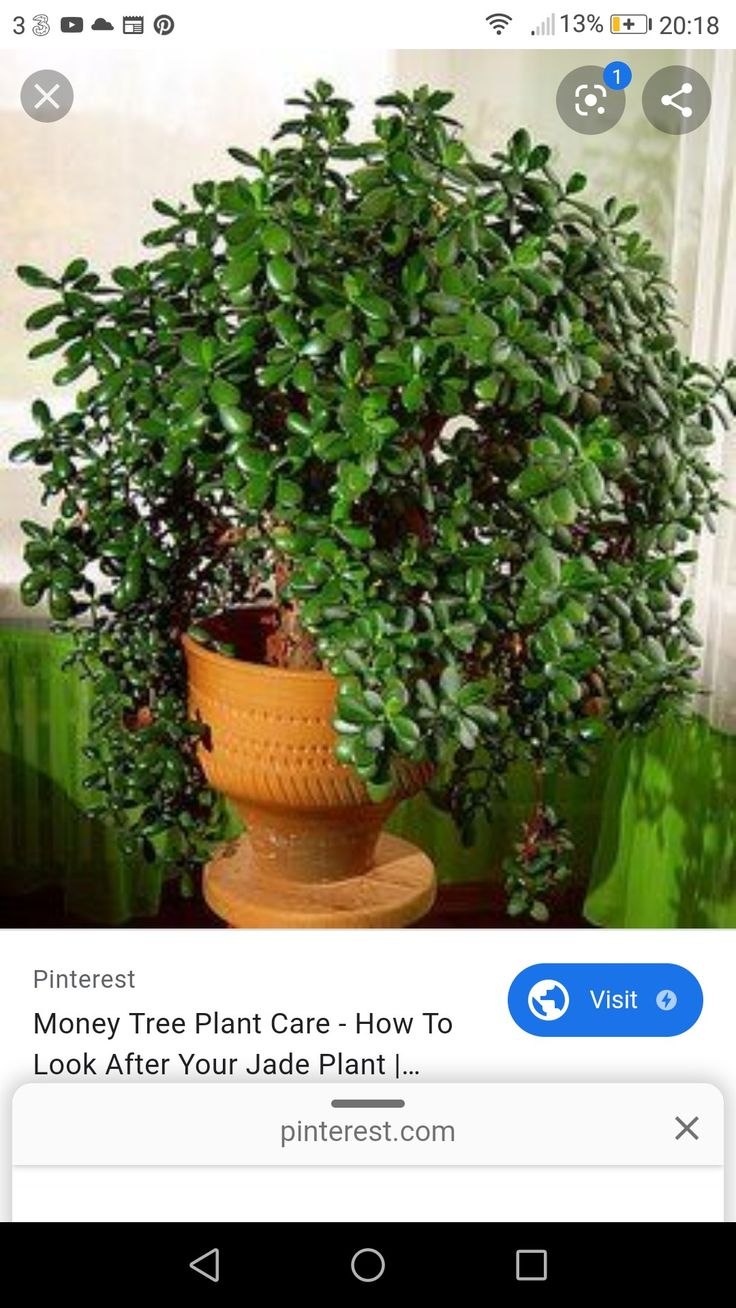Visit the Pinterest page
The image size is (736, 1308).
pyautogui.click(x=605, y=1000)
